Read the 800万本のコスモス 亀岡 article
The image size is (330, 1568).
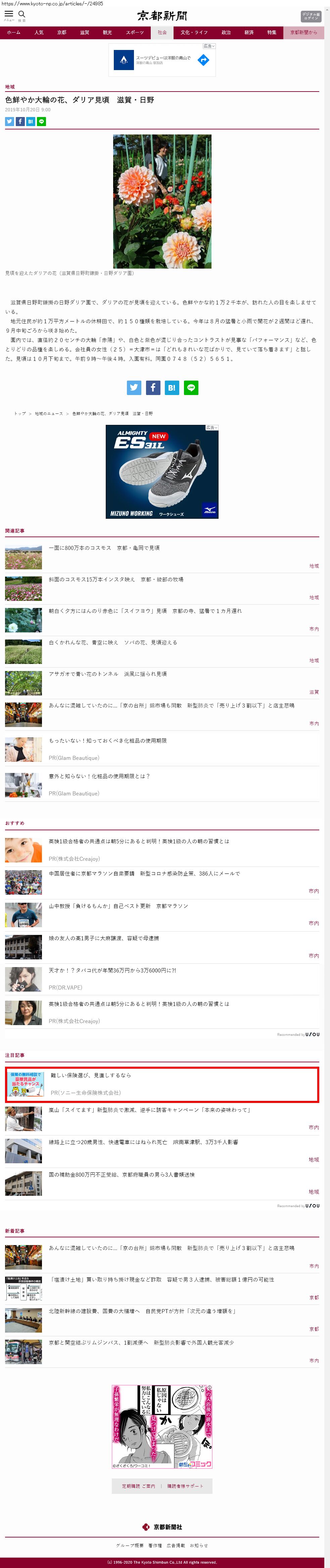tap(104, 548)
